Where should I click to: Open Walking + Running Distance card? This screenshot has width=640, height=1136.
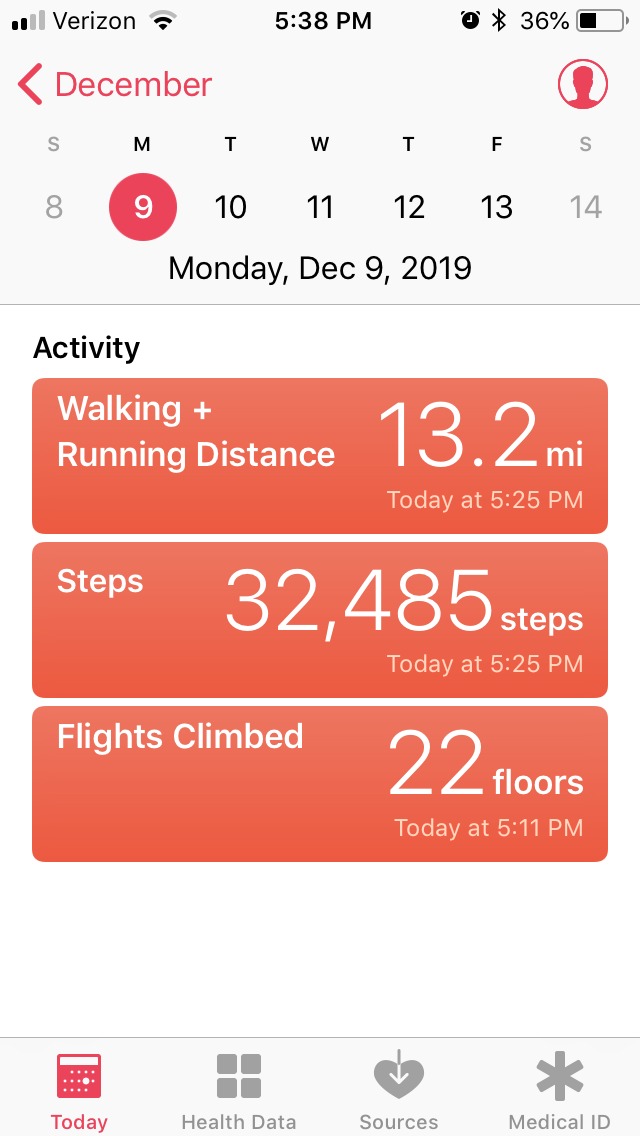pyautogui.click(x=320, y=456)
